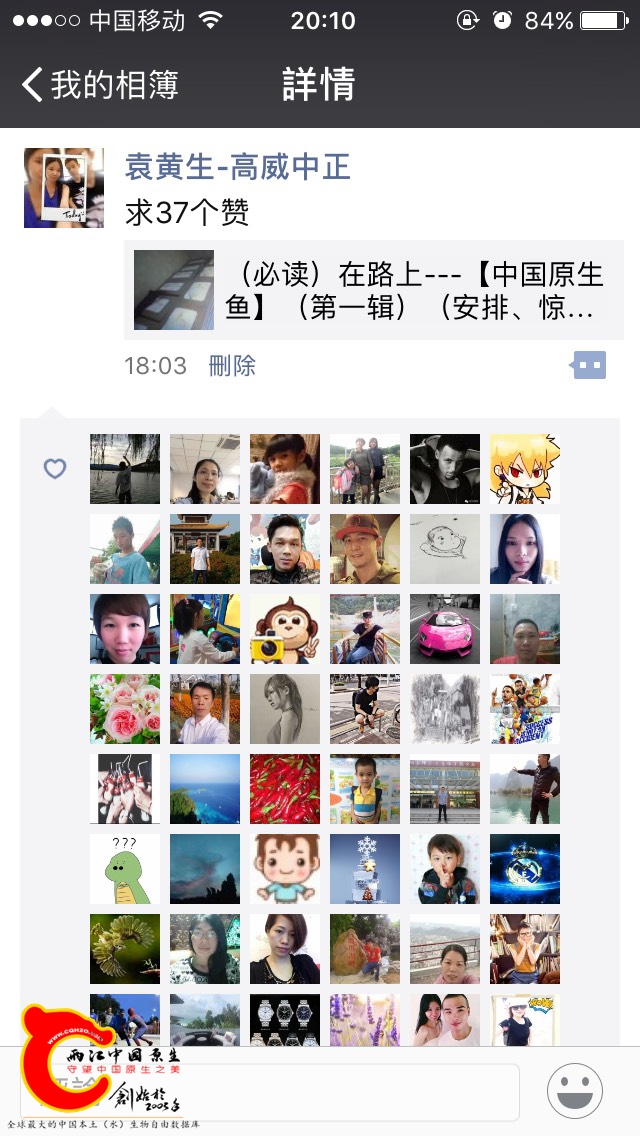Open the cartoon monkey with camera avatar
Viewport: 640px width, 1136px height.
pos(285,629)
